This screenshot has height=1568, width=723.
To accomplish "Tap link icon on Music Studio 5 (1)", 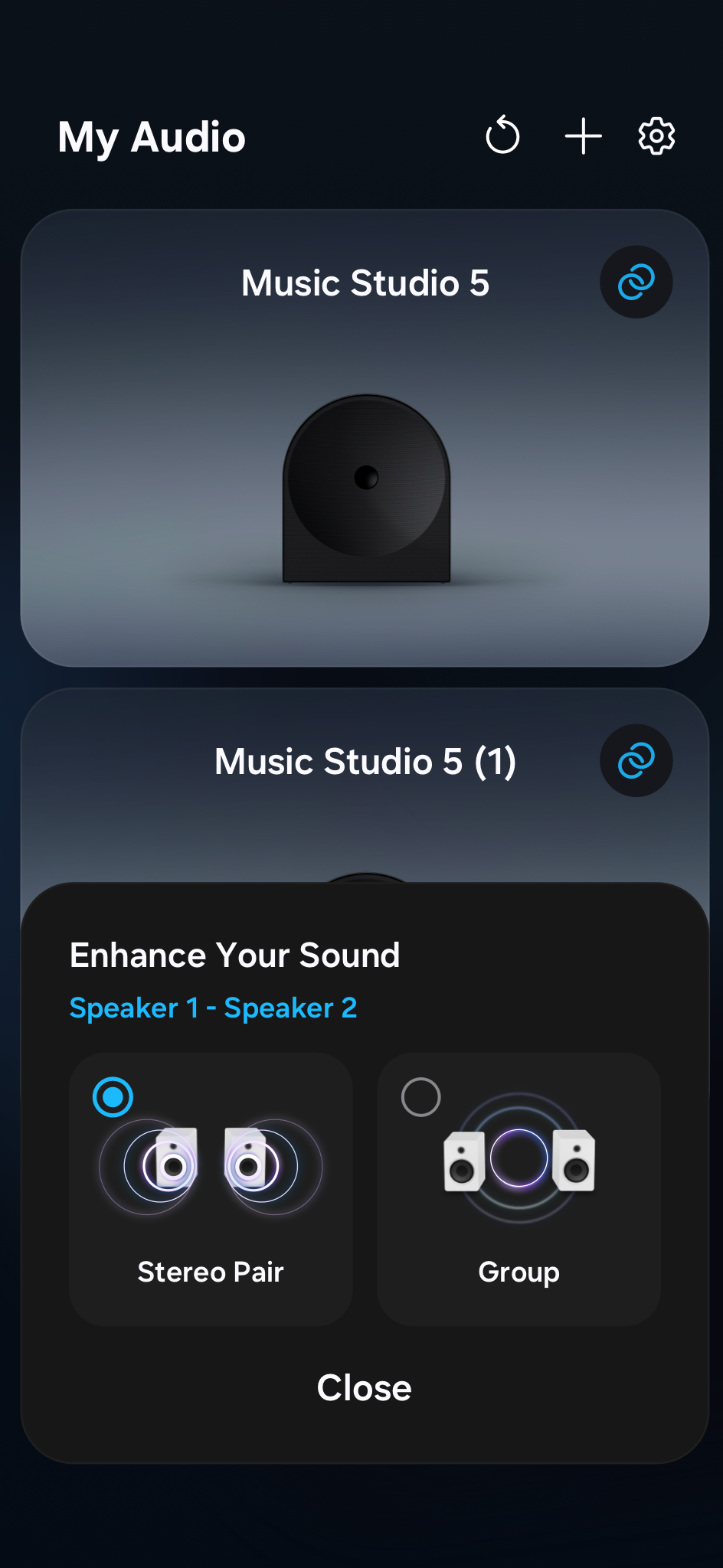I will (x=636, y=760).
